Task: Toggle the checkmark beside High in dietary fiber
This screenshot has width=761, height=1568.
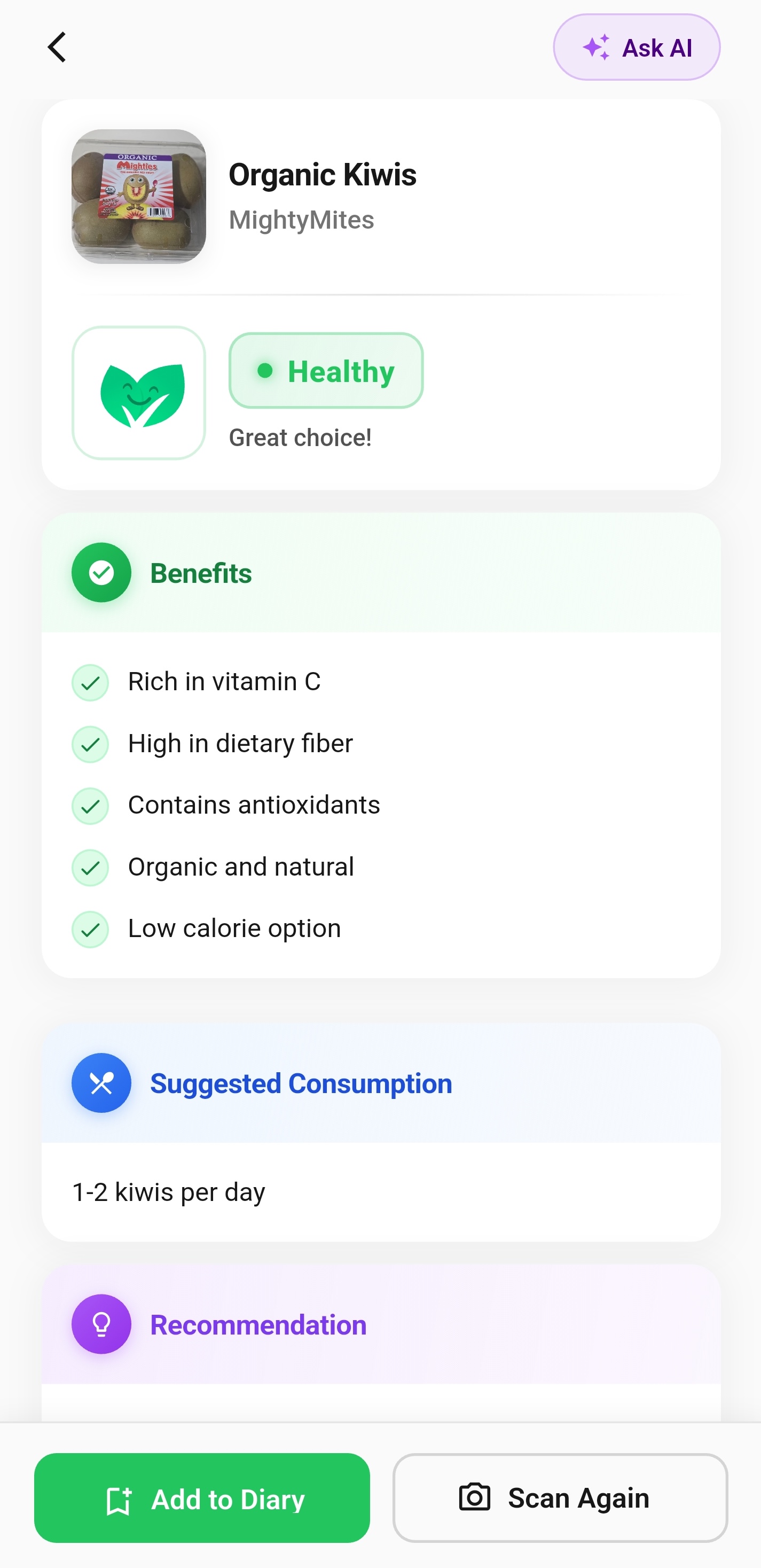Action: click(x=90, y=744)
